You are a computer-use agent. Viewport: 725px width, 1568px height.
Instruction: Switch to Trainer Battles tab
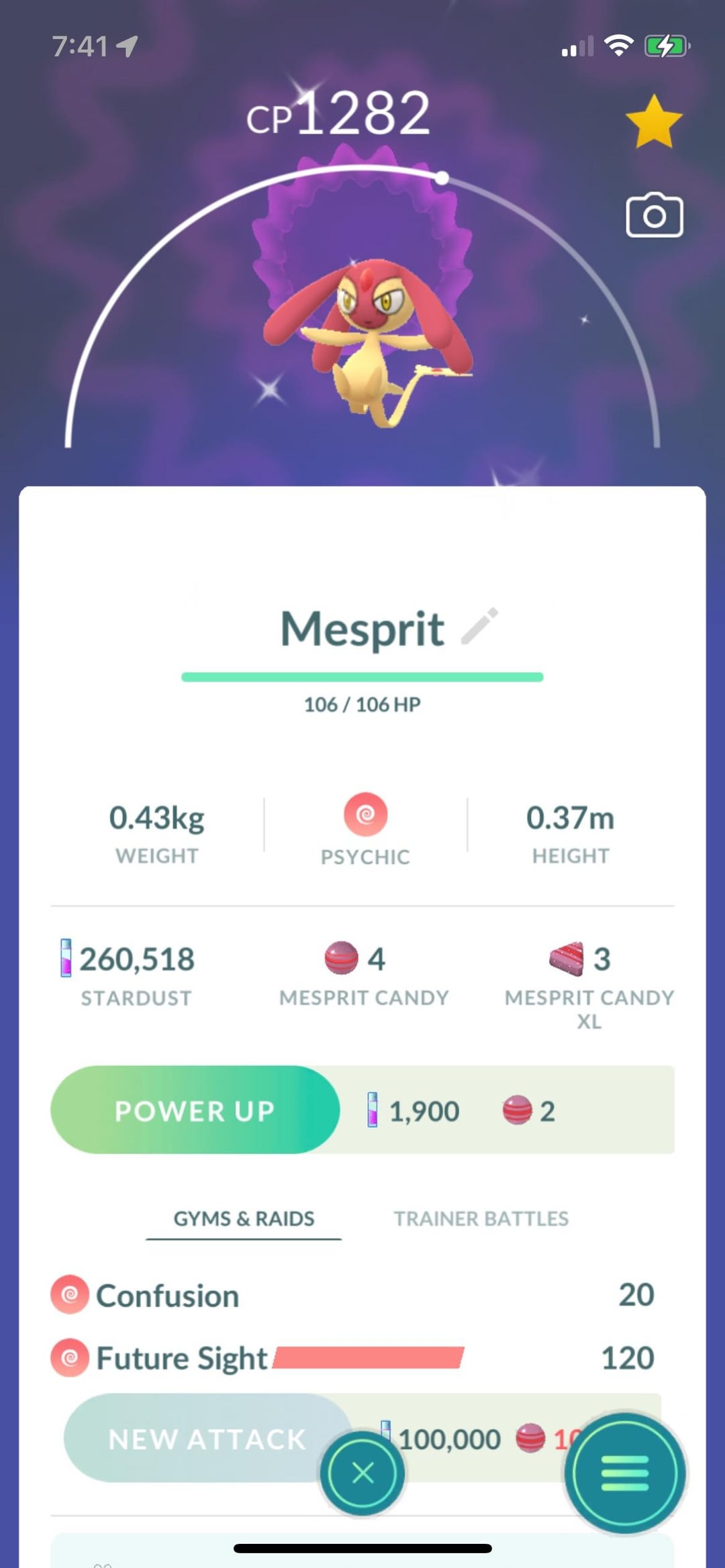pos(481,1218)
